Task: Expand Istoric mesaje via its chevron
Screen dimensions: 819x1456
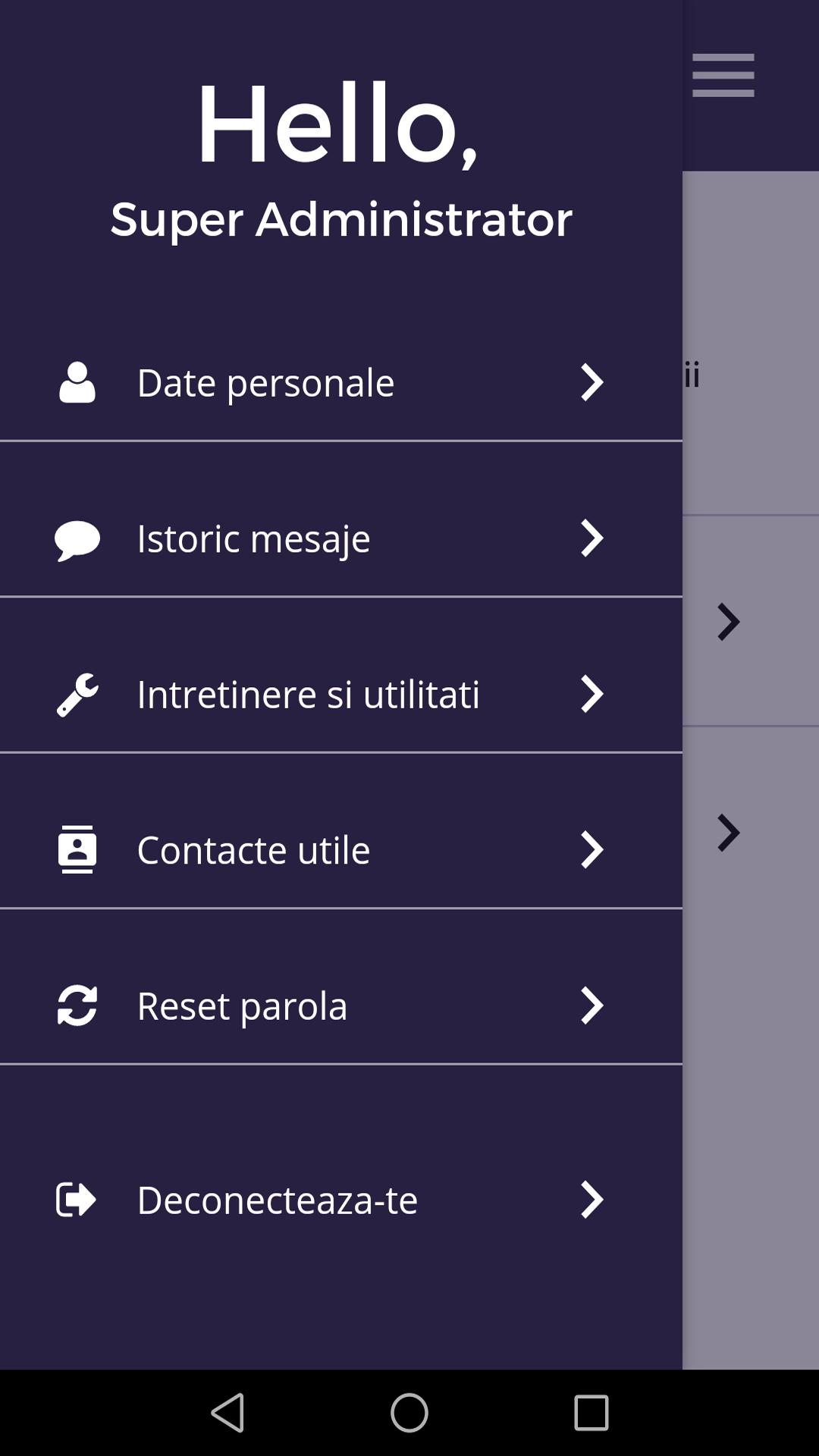Action: [x=593, y=538]
